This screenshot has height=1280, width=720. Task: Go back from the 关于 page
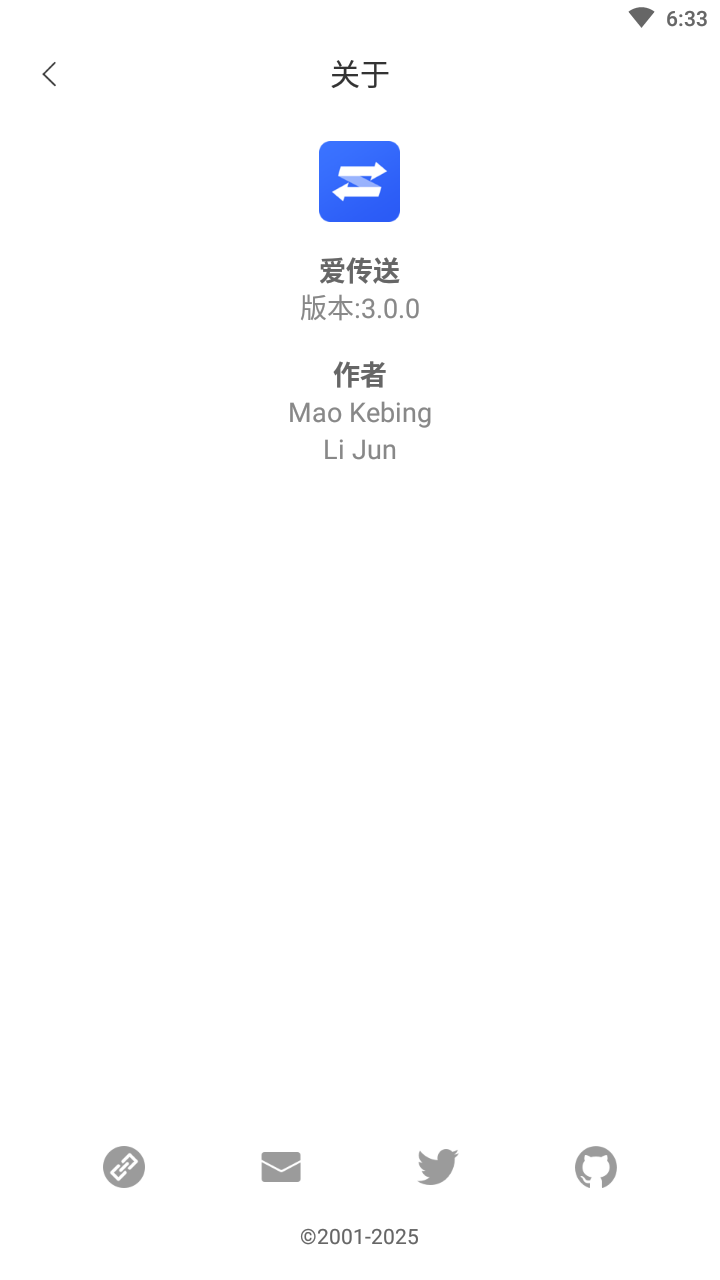49,74
